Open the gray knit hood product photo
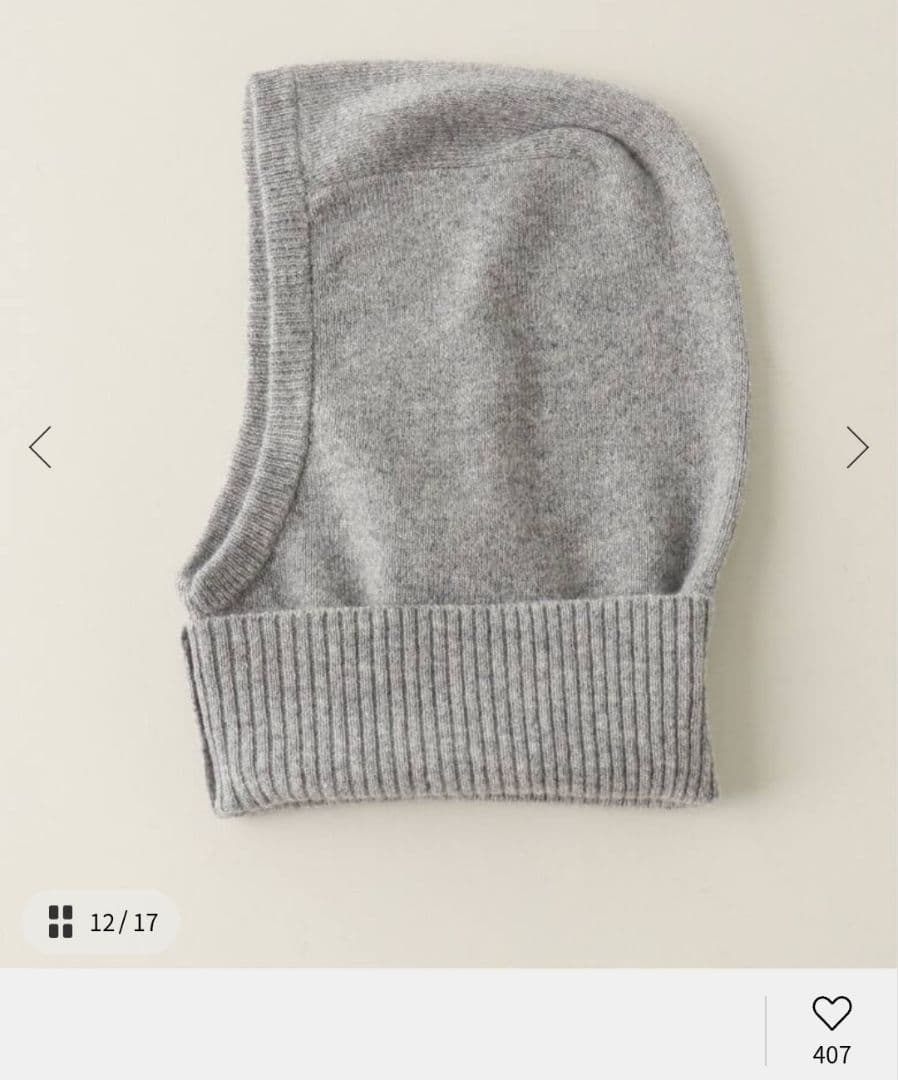 pos(465,440)
